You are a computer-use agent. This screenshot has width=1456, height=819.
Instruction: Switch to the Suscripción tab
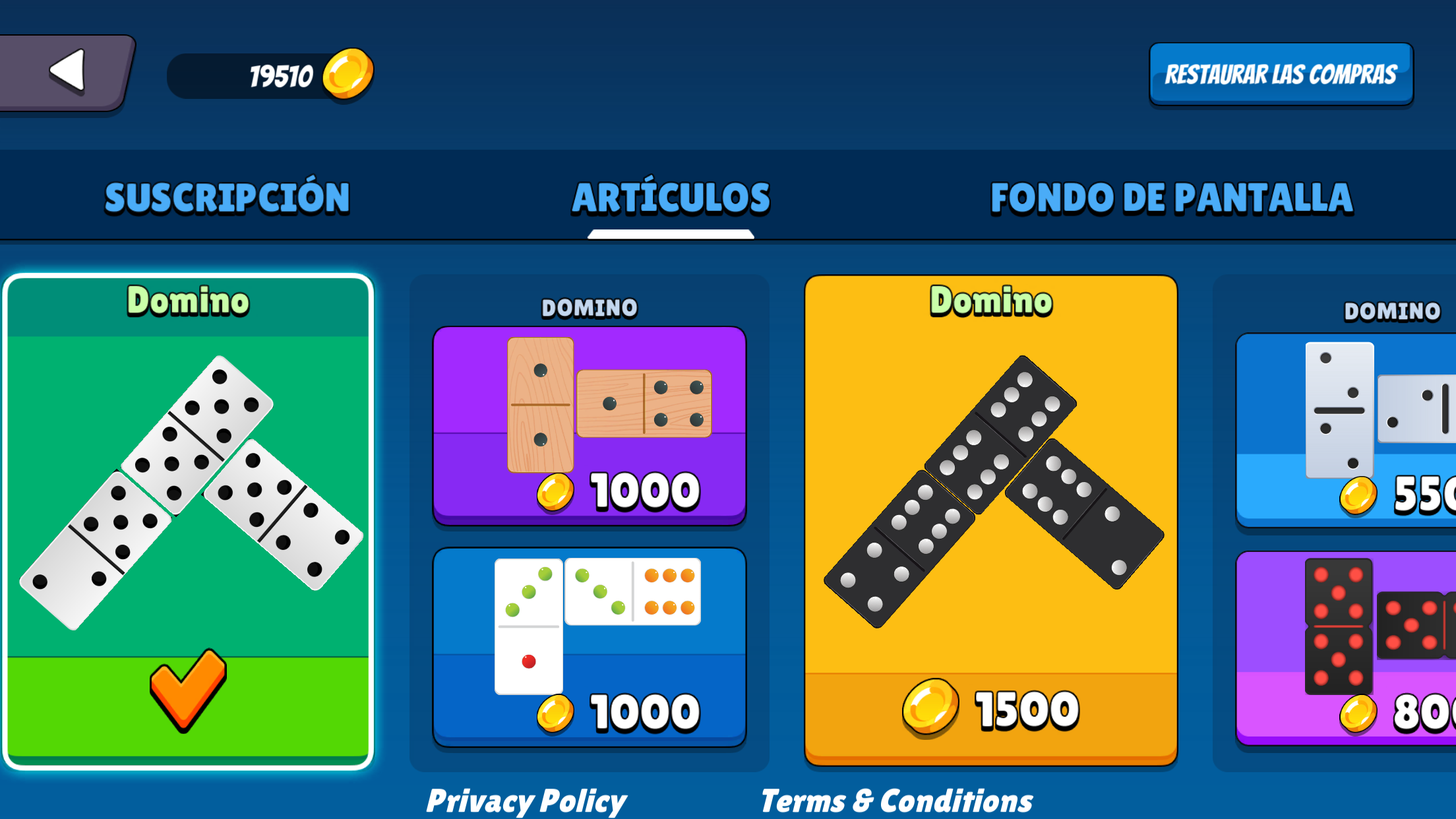227,197
